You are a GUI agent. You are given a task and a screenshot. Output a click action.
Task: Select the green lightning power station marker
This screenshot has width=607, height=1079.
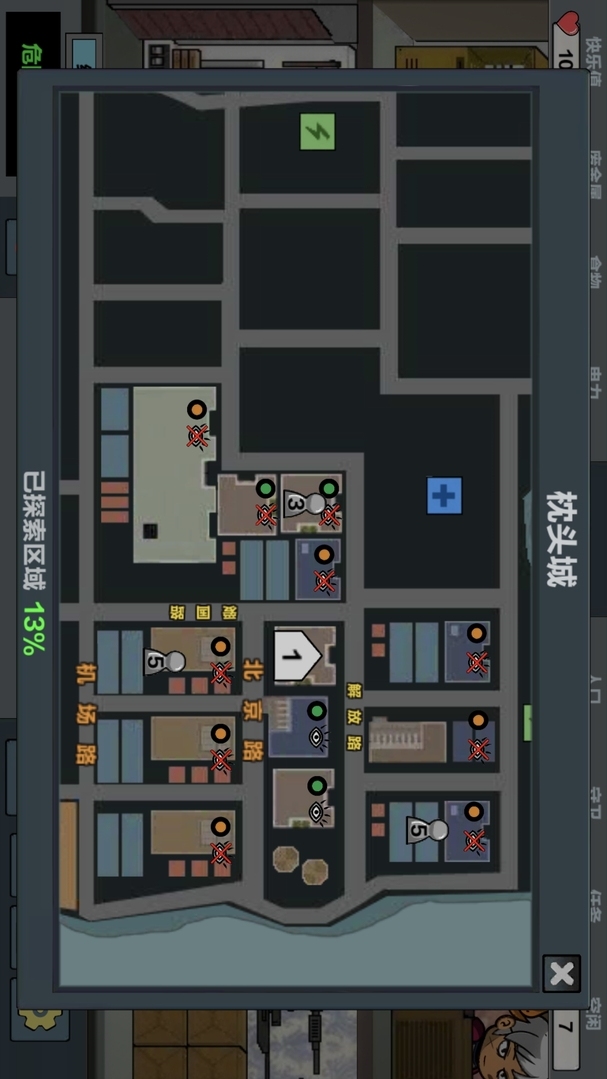[x=317, y=131]
